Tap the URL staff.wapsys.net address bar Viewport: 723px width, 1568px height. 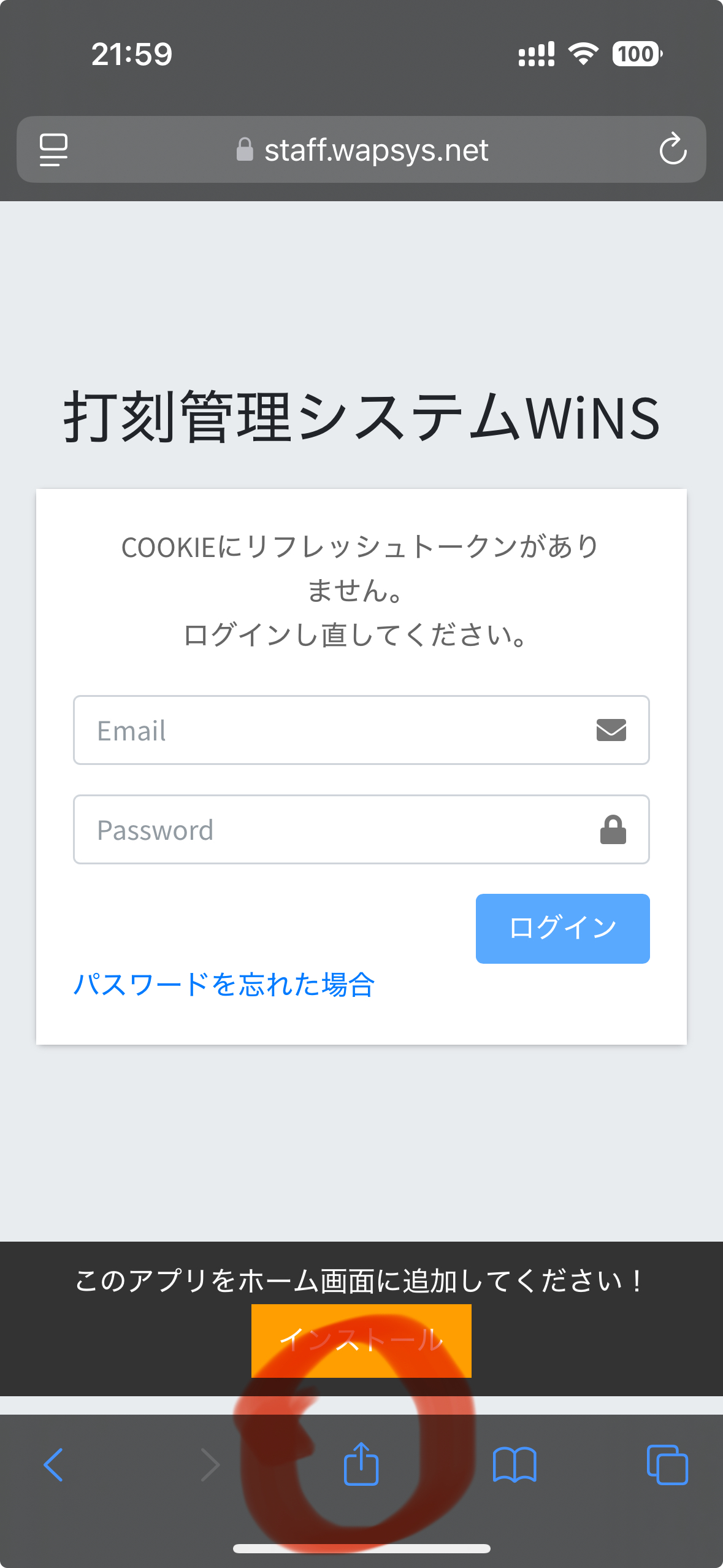tap(377, 149)
